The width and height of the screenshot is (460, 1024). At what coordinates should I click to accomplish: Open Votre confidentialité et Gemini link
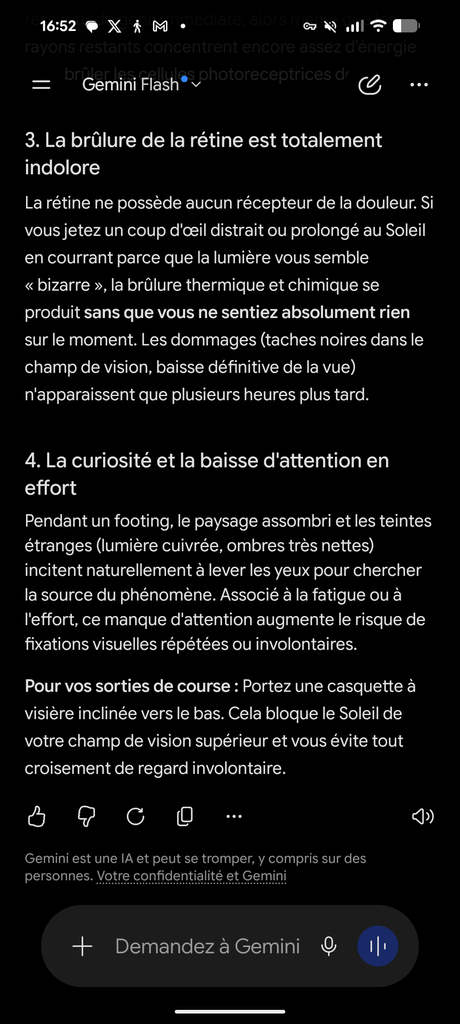pyautogui.click(x=191, y=876)
